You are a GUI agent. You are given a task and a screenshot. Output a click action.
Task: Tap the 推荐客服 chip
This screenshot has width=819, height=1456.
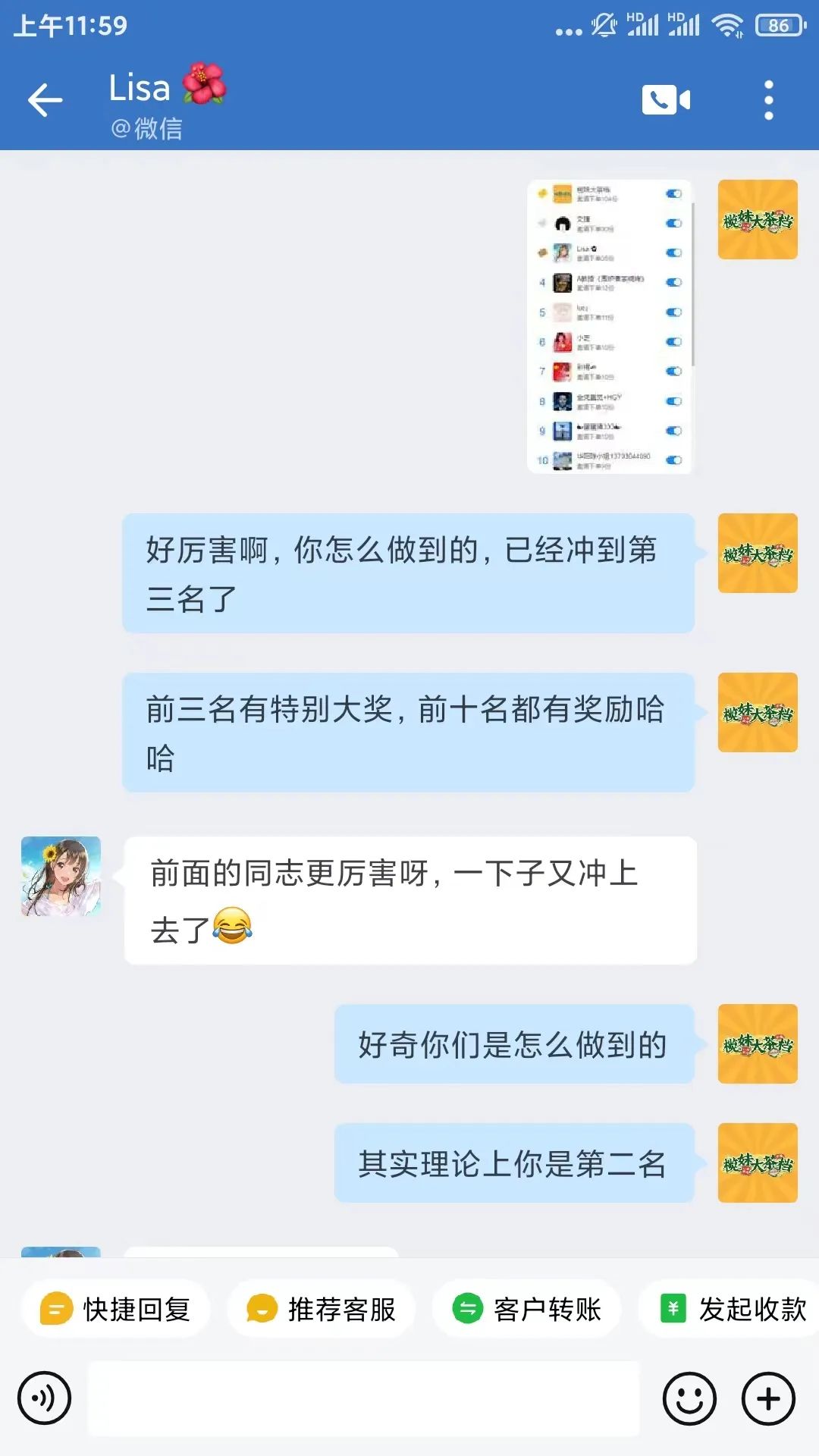pyautogui.click(x=321, y=1309)
